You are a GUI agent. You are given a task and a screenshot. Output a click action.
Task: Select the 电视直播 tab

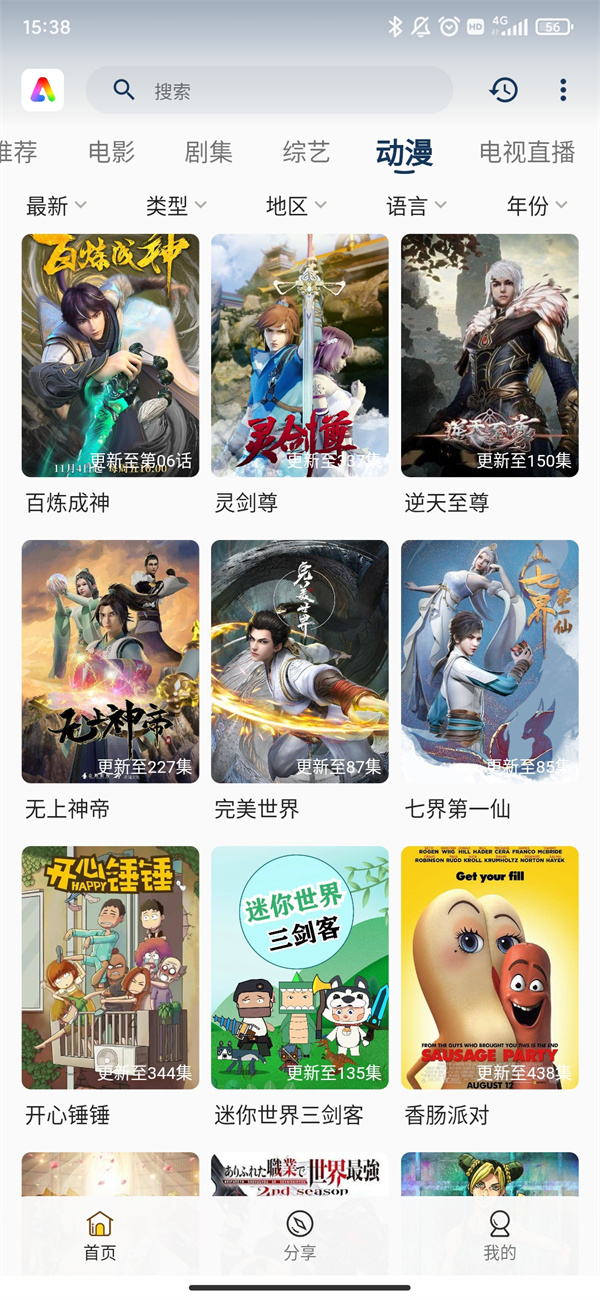527,152
